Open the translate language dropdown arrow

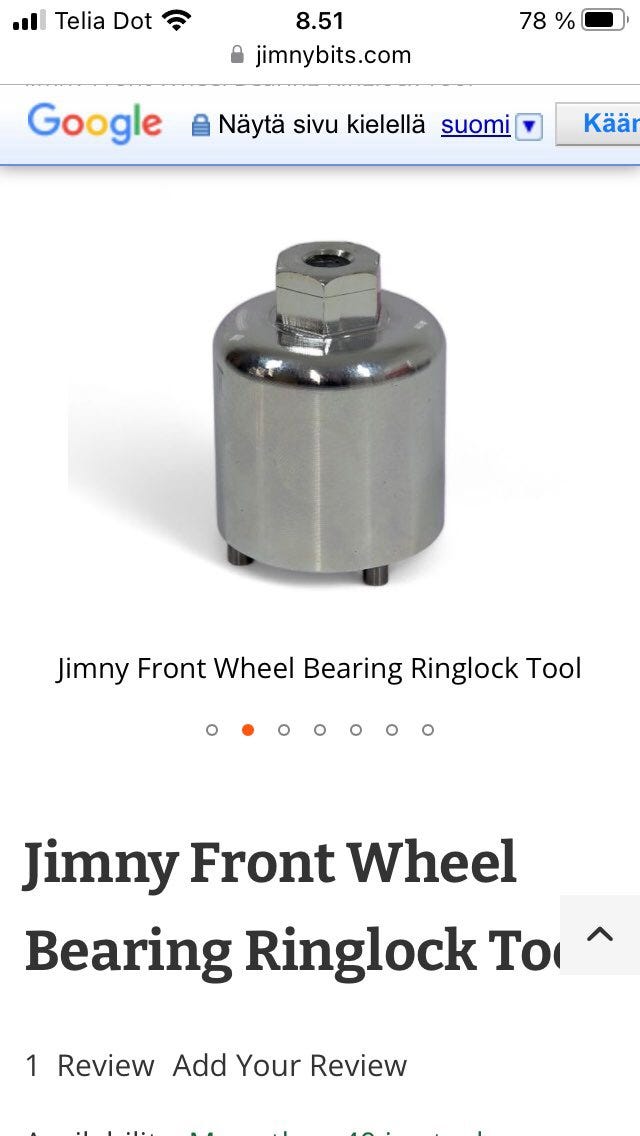tap(528, 126)
